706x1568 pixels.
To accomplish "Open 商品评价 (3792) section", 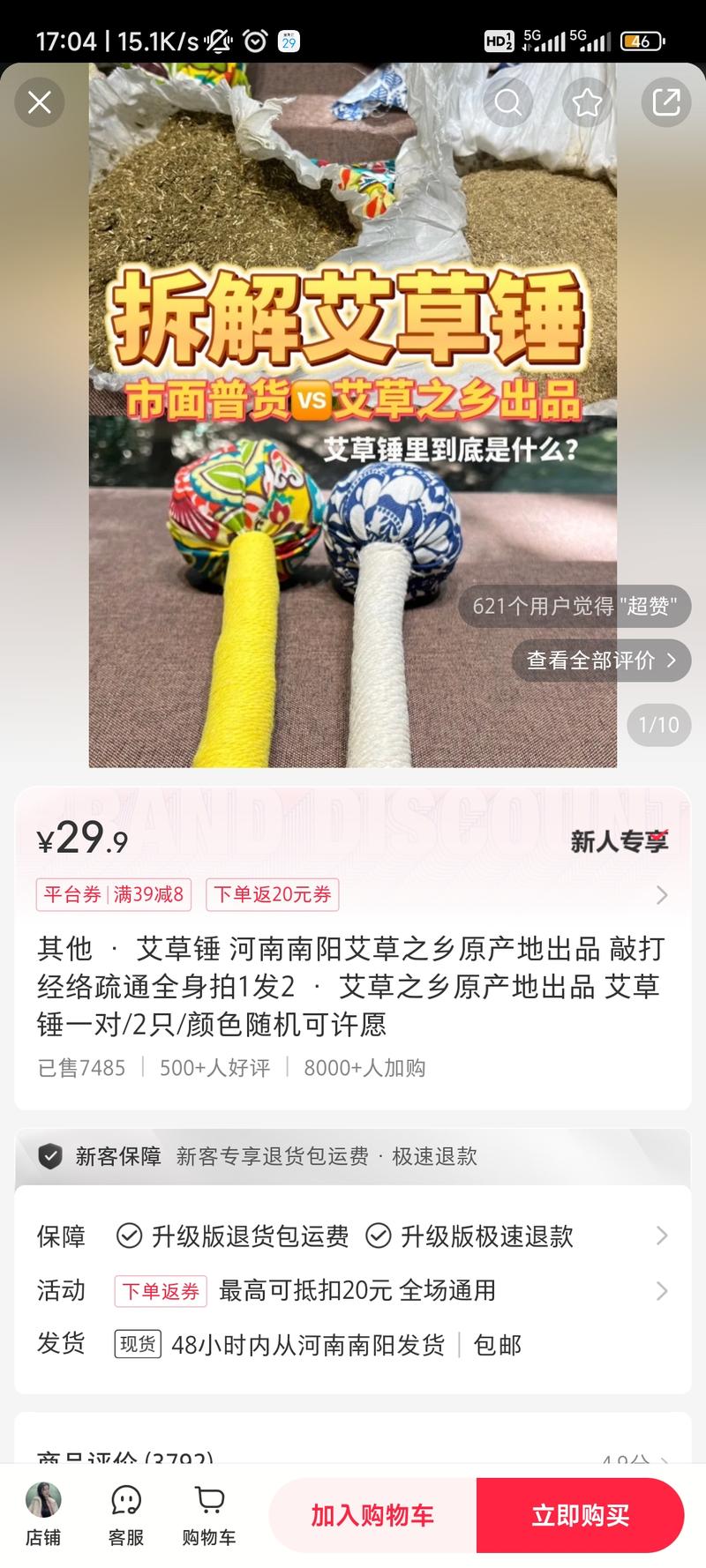I will click(124, 1453).
